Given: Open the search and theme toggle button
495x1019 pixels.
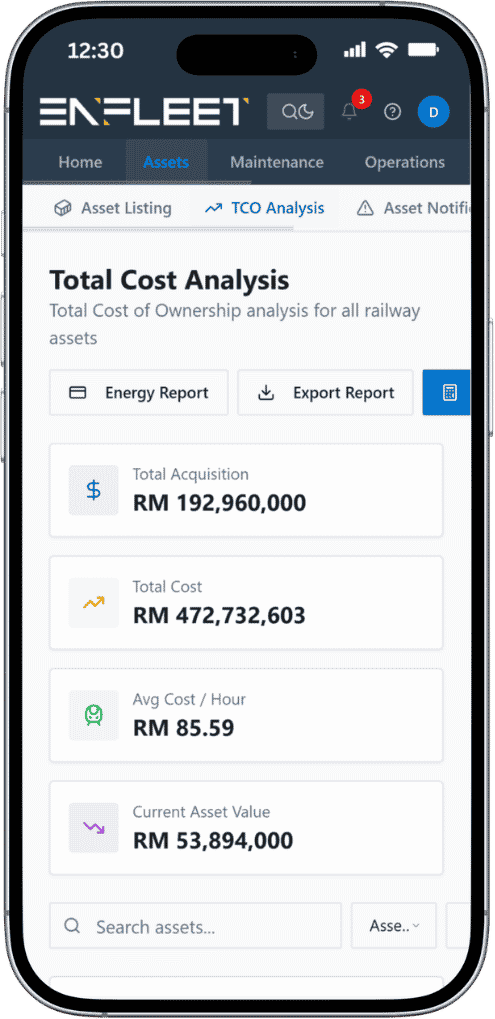Looking at the screenshot, I should click(x=296, y=112).
